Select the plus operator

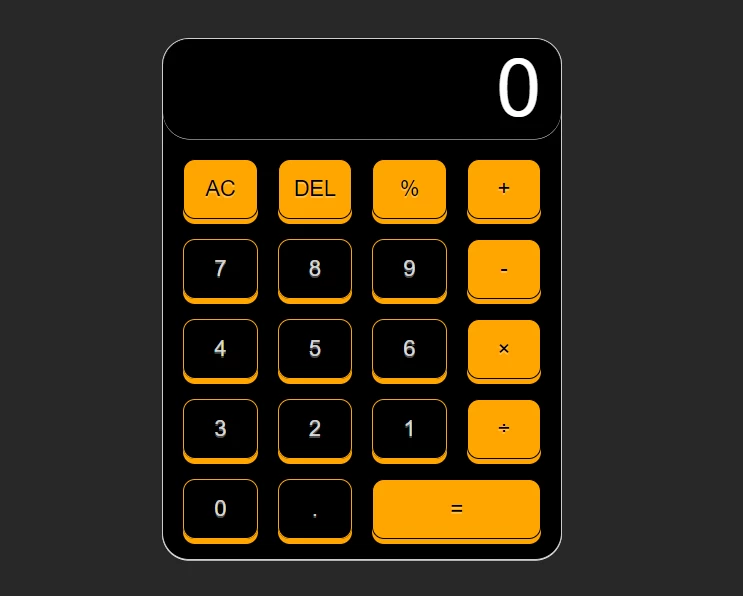coord(504,188)
